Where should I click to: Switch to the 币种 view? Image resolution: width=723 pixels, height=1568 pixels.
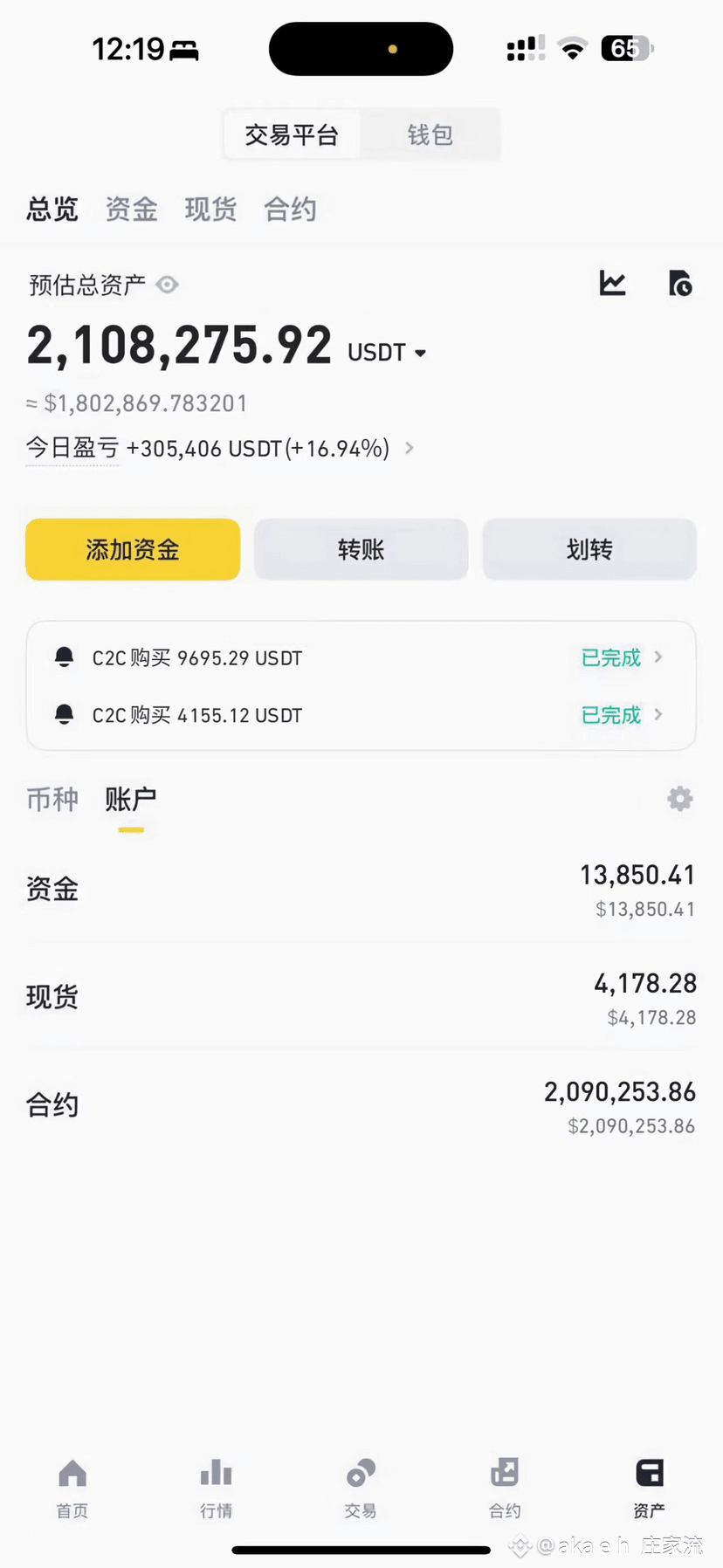[x=52, y=799]
